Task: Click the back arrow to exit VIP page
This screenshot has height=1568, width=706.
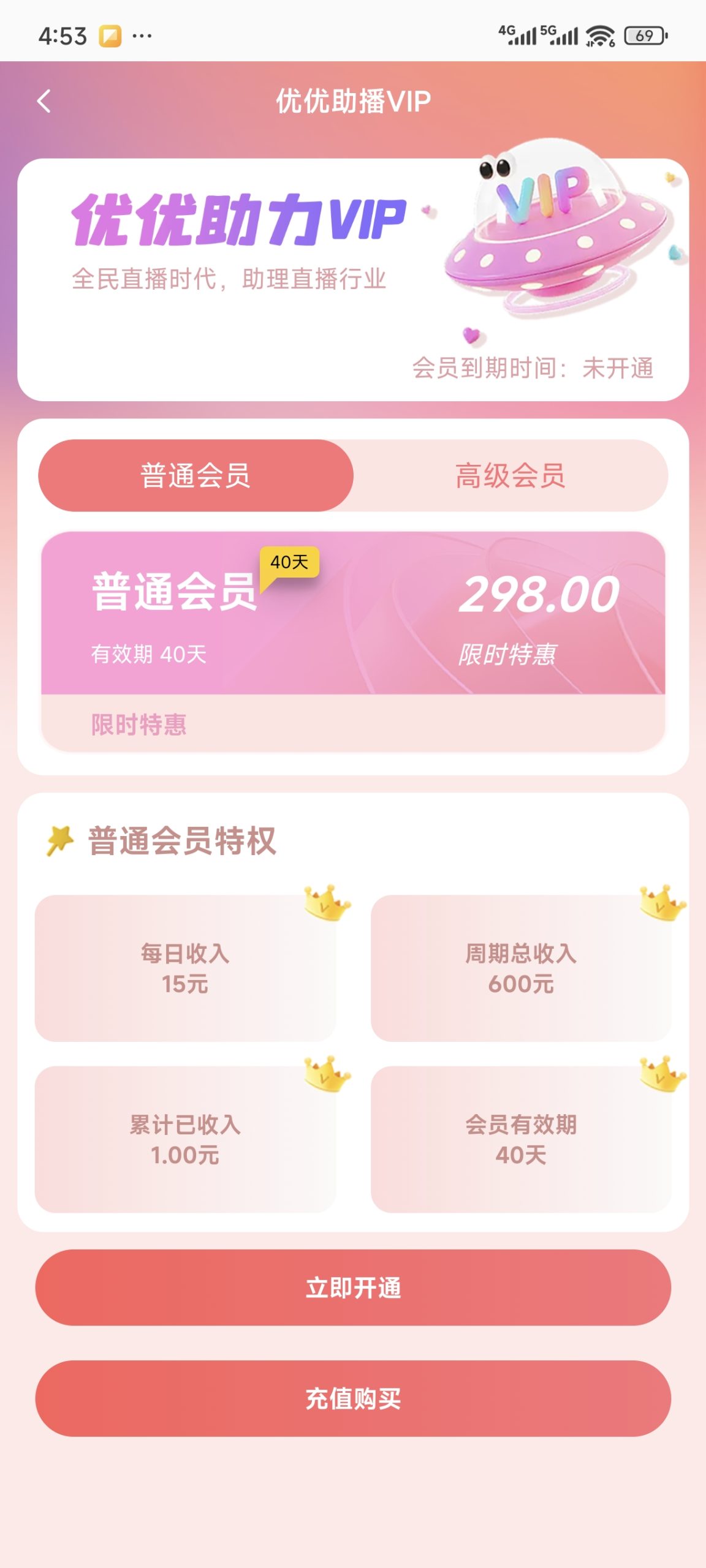Action: 43,100
